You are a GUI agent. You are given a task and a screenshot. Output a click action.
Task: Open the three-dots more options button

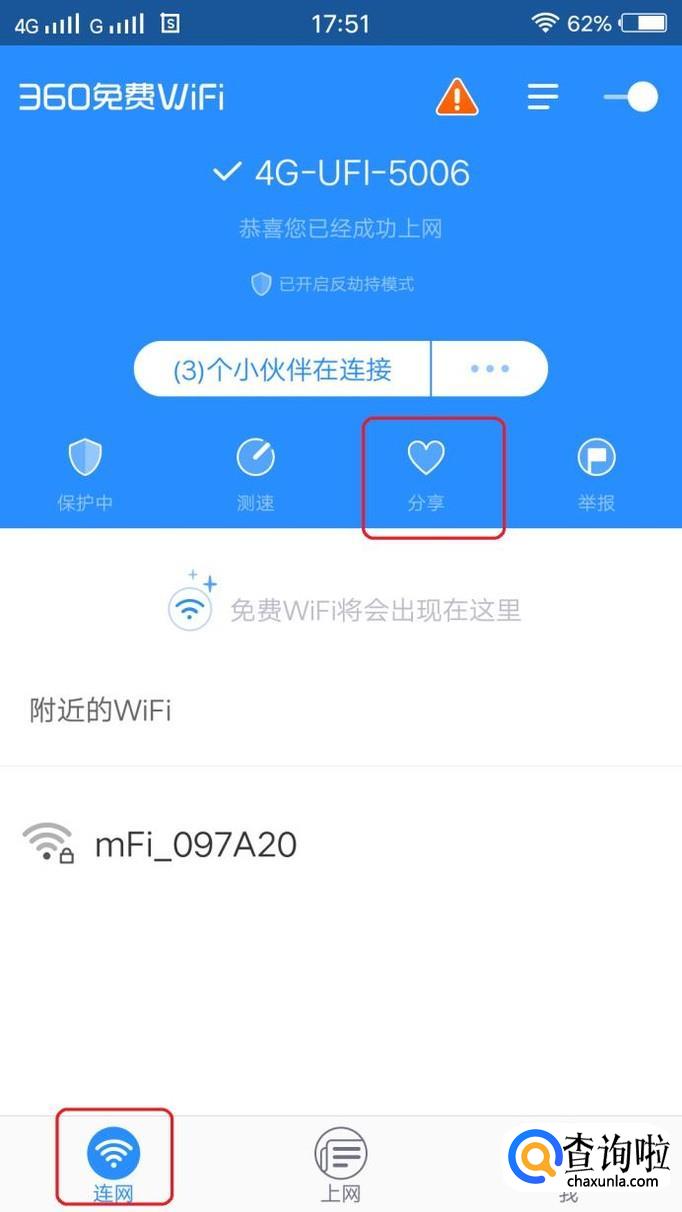coord(489,369)
